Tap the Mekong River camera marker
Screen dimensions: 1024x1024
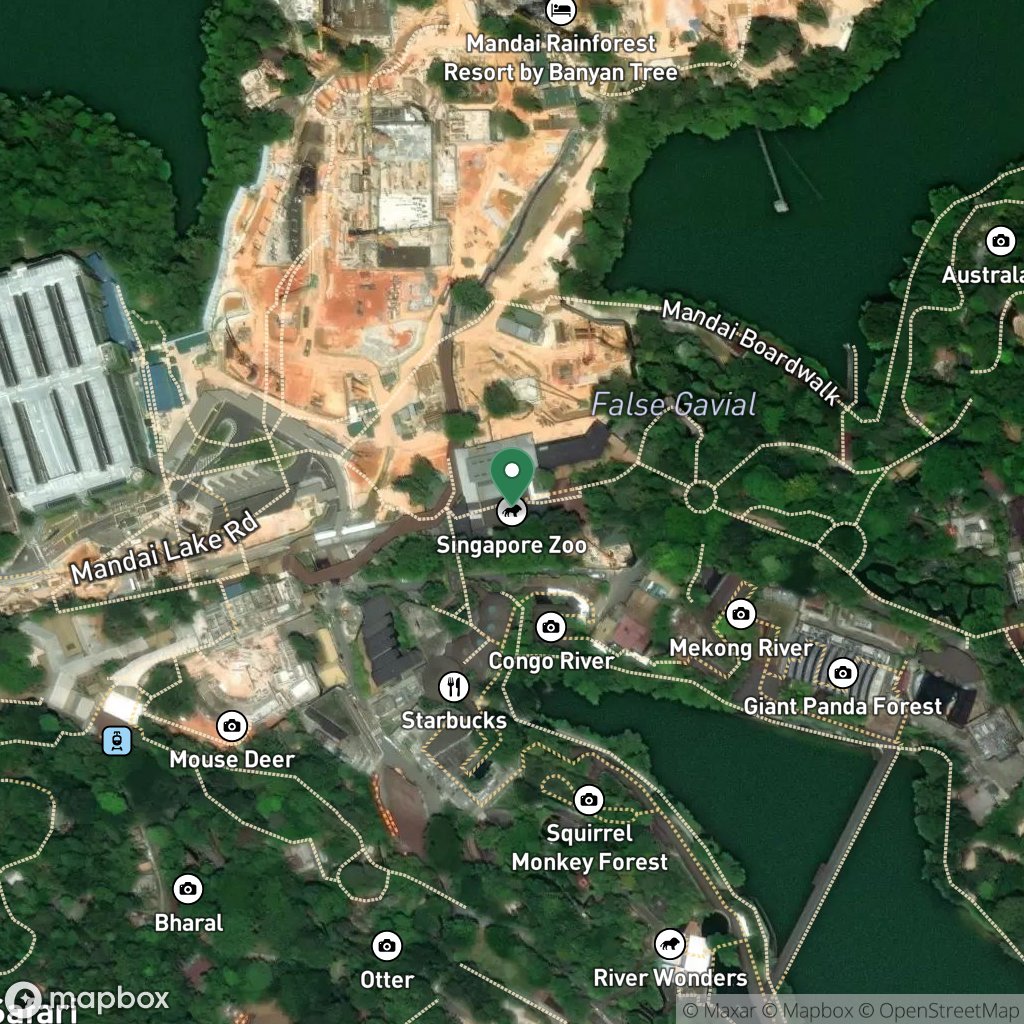741,614
